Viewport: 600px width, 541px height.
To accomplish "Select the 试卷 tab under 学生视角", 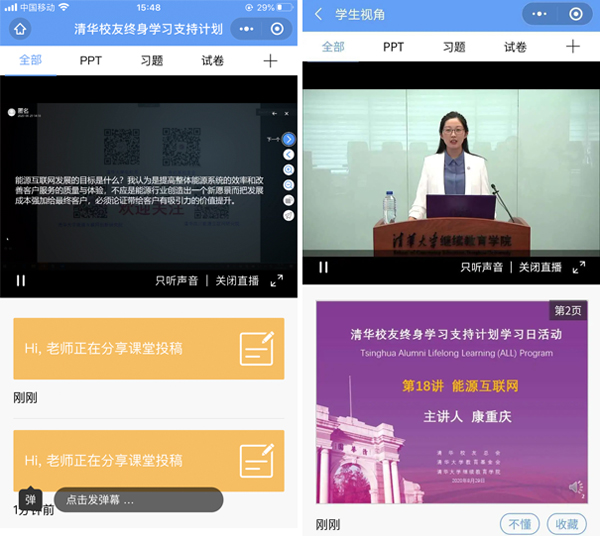I will point(515,47).
